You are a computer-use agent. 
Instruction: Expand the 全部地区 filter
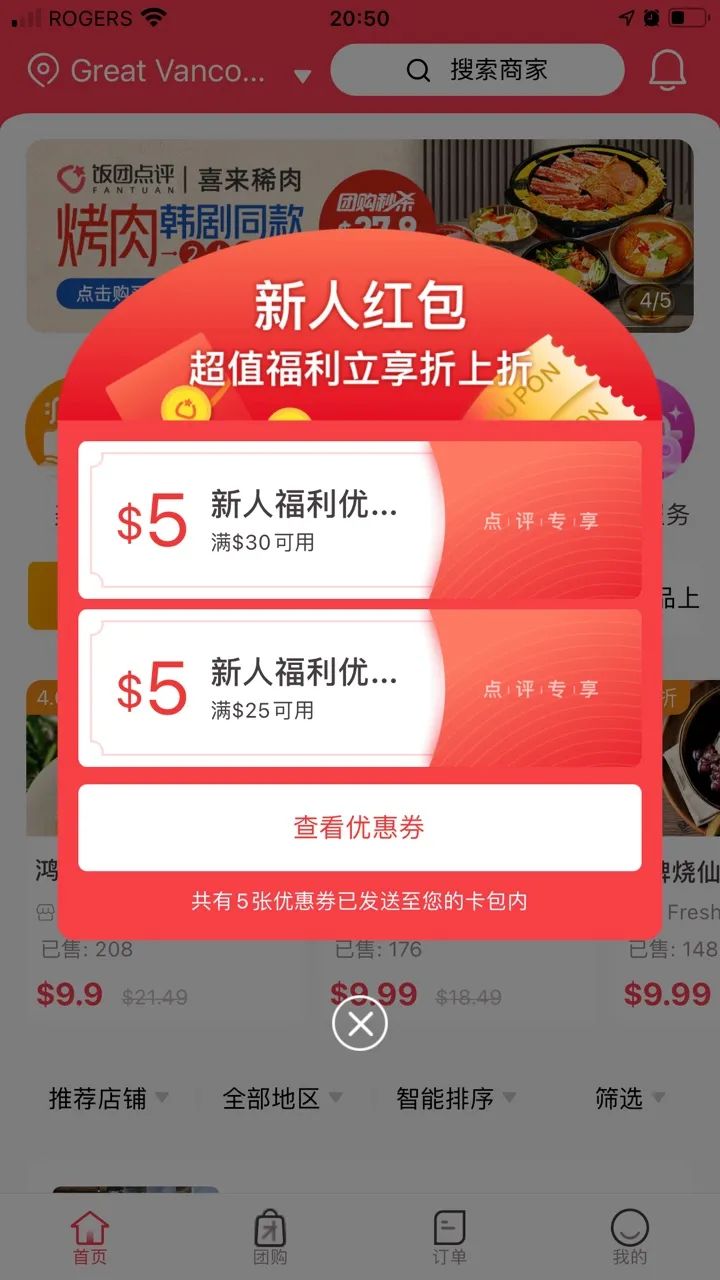pos(283,1099)
